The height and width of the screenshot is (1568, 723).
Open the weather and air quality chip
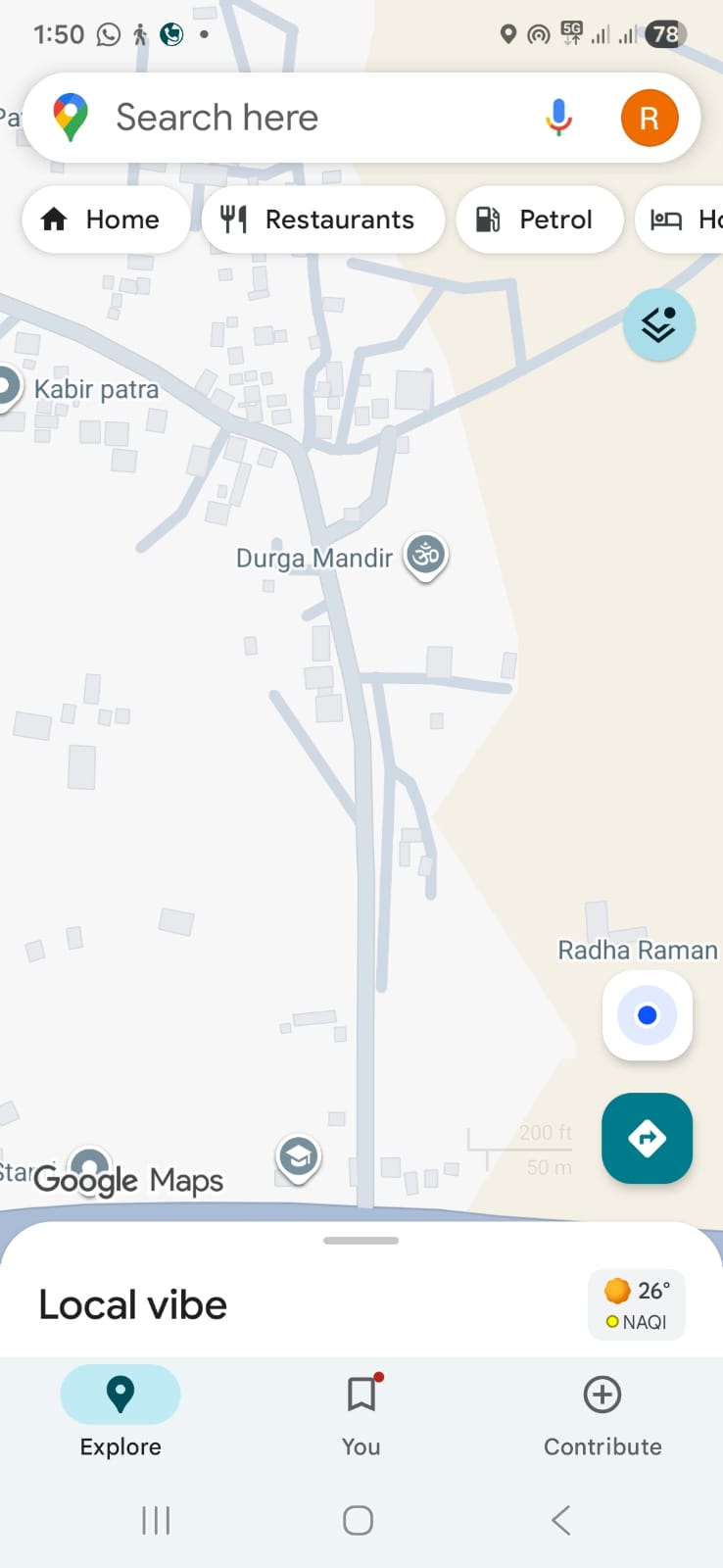click(x=637, y=1305)
